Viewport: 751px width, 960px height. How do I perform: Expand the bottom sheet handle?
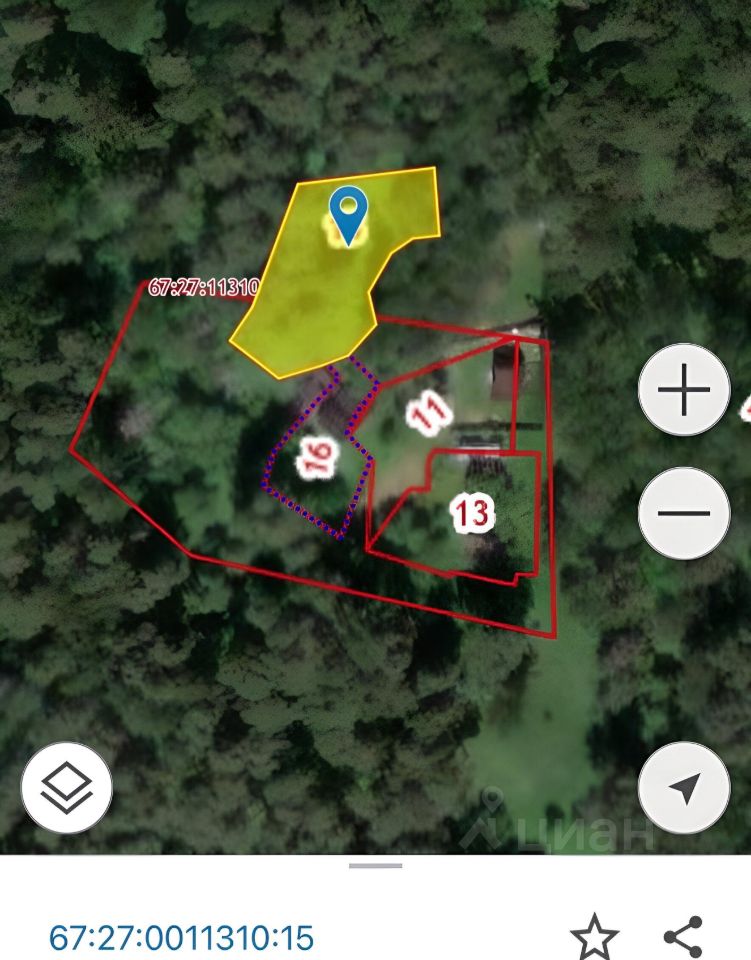(x=375, y=865)
